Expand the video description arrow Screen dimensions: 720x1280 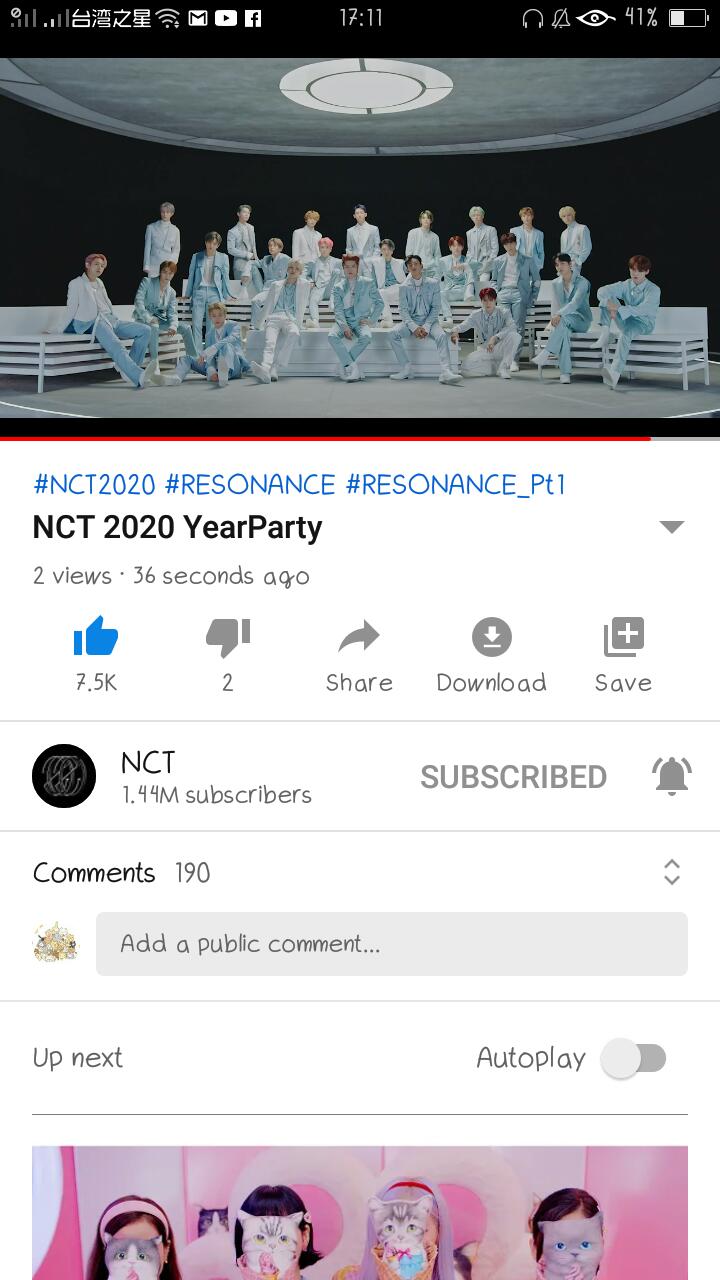coord(672,527)
